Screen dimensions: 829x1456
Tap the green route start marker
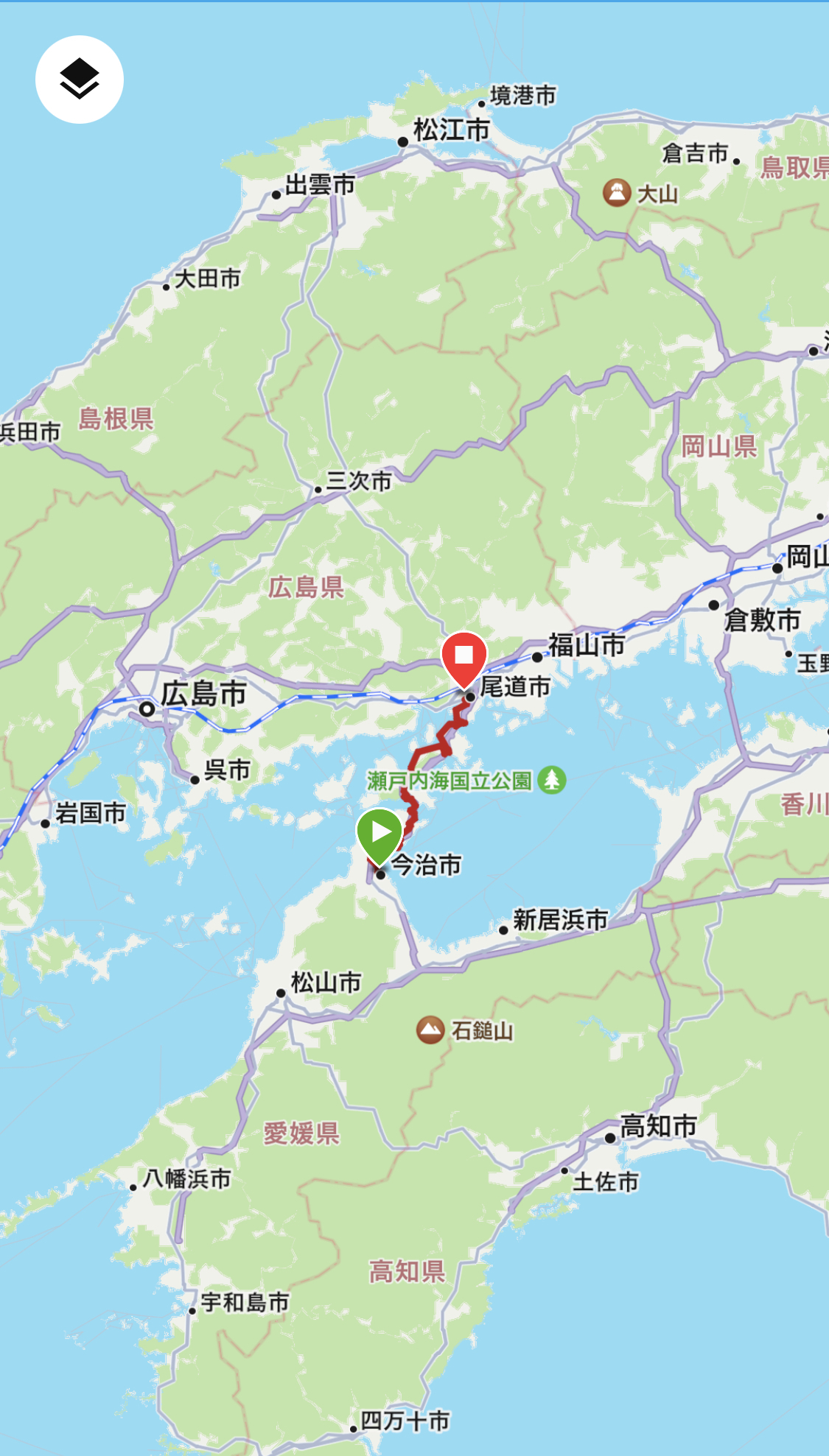pos(379,833)
